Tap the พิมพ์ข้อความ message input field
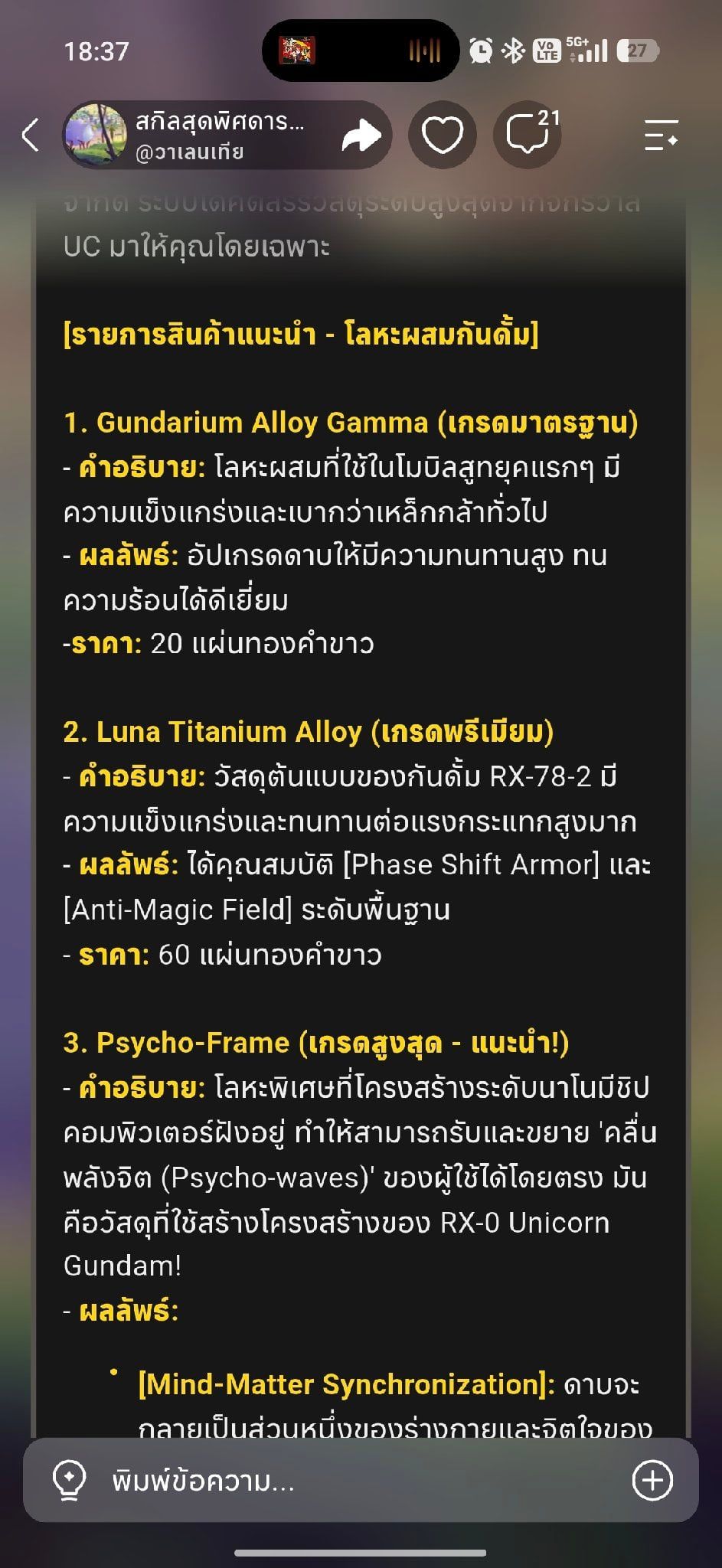Image resolution: width=722 pixels, height=1568 pixels. click(x=360, y=1481)
